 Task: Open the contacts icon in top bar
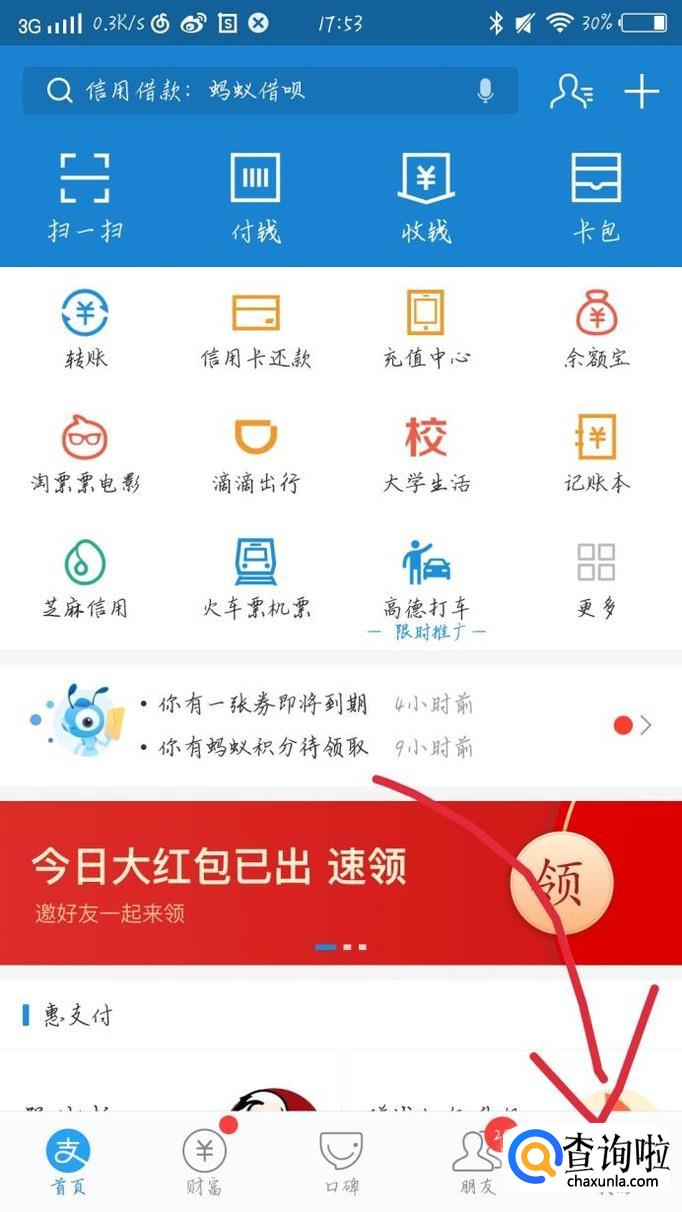(572, 92)
